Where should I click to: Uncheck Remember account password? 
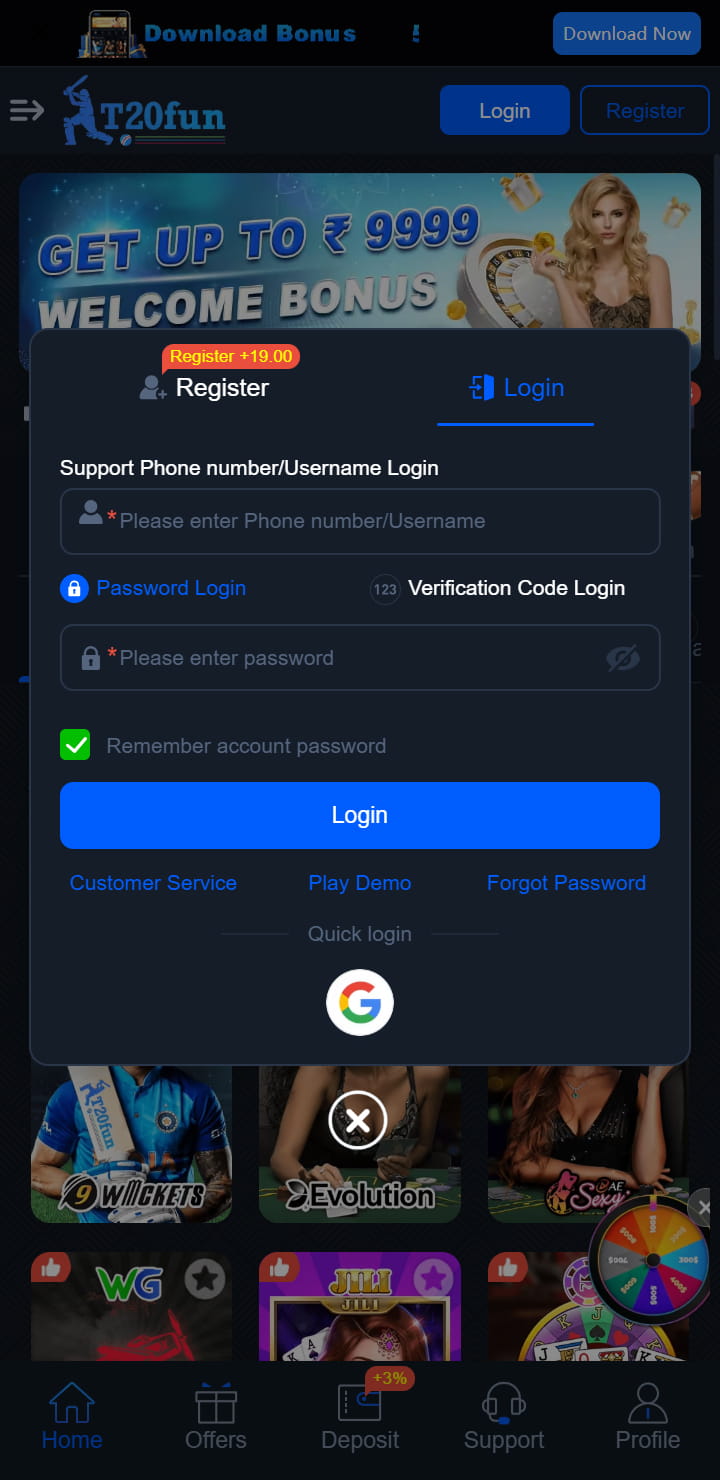(75, 745)
